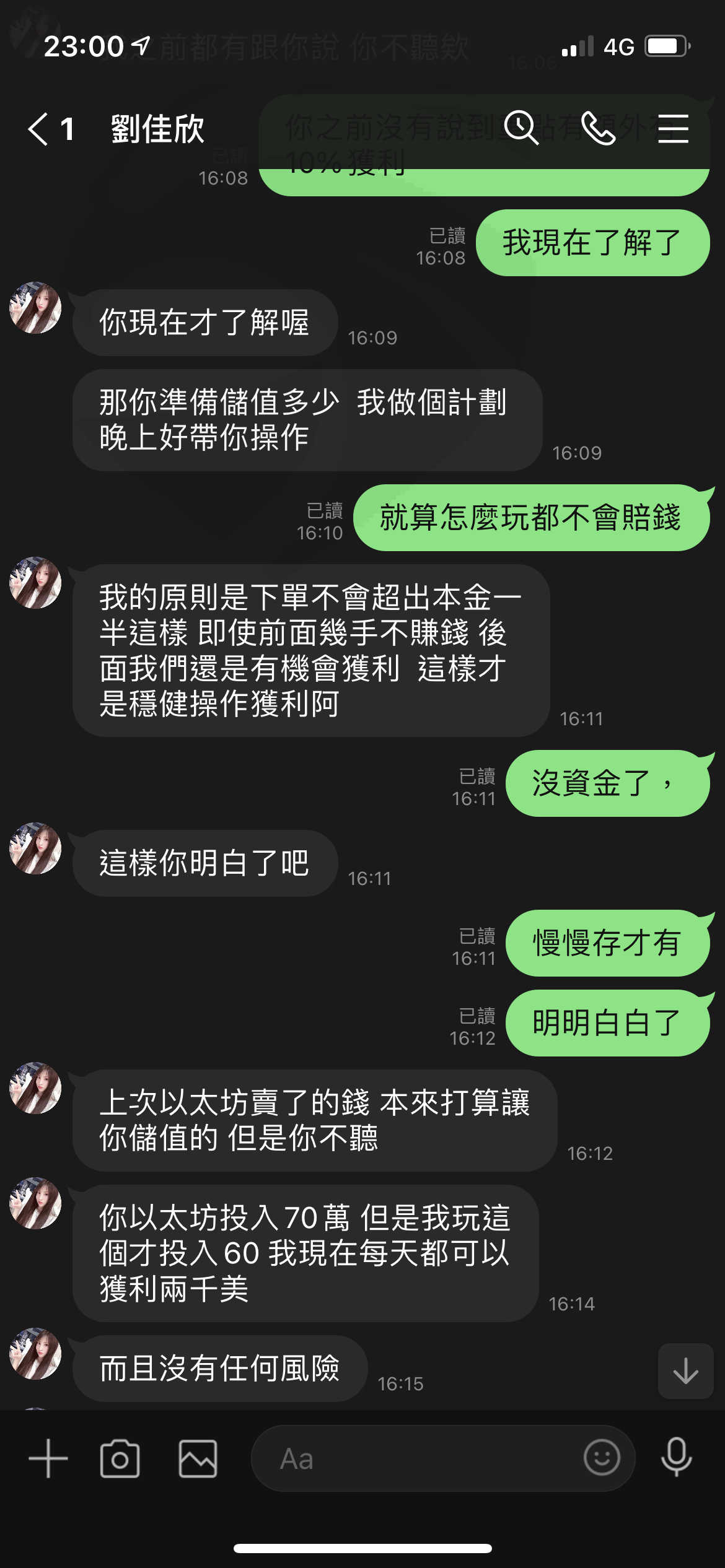Open the plus attachment menu
Viewport: 725px width, 1568px height.
pos(48,1458)
